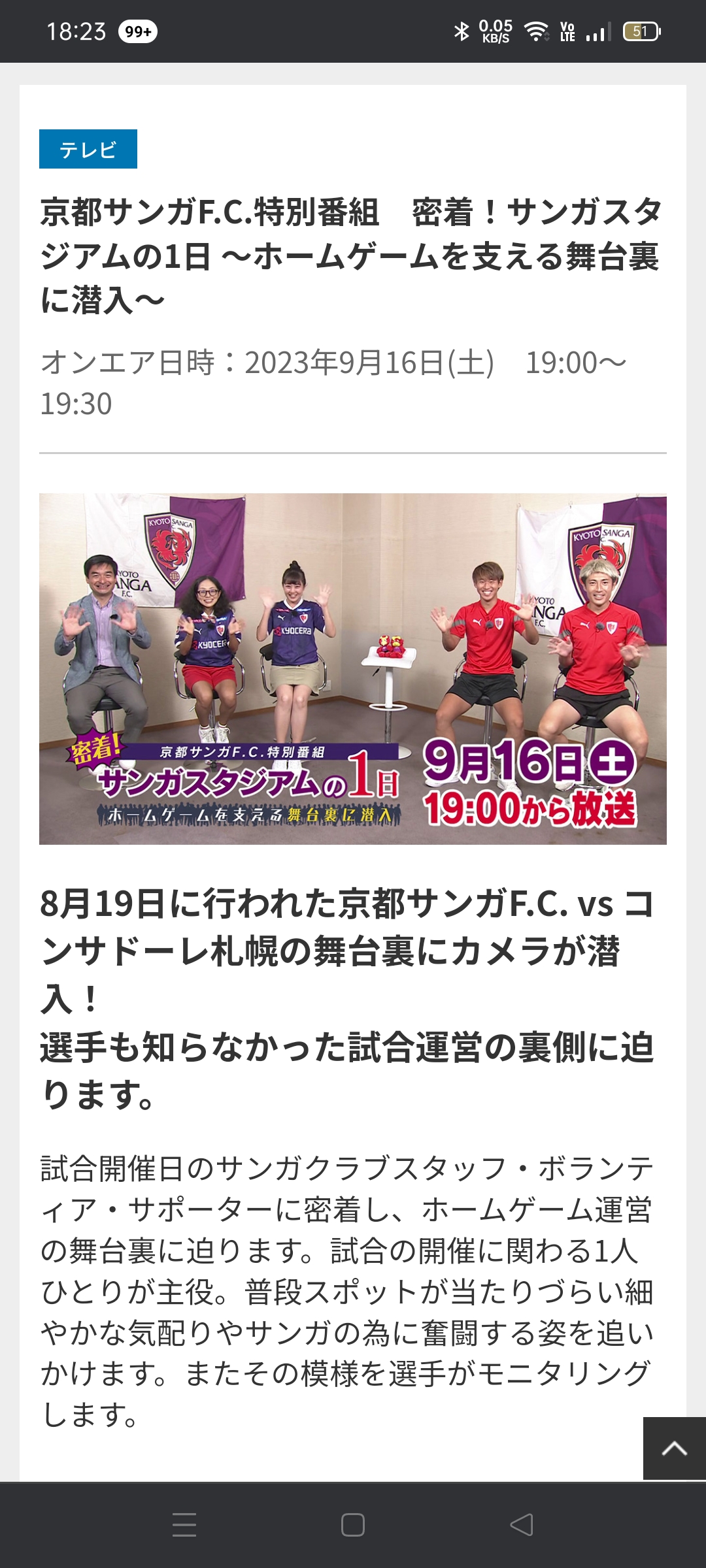Go back with the system back button
The image size is (706, 1568).
522,1525
